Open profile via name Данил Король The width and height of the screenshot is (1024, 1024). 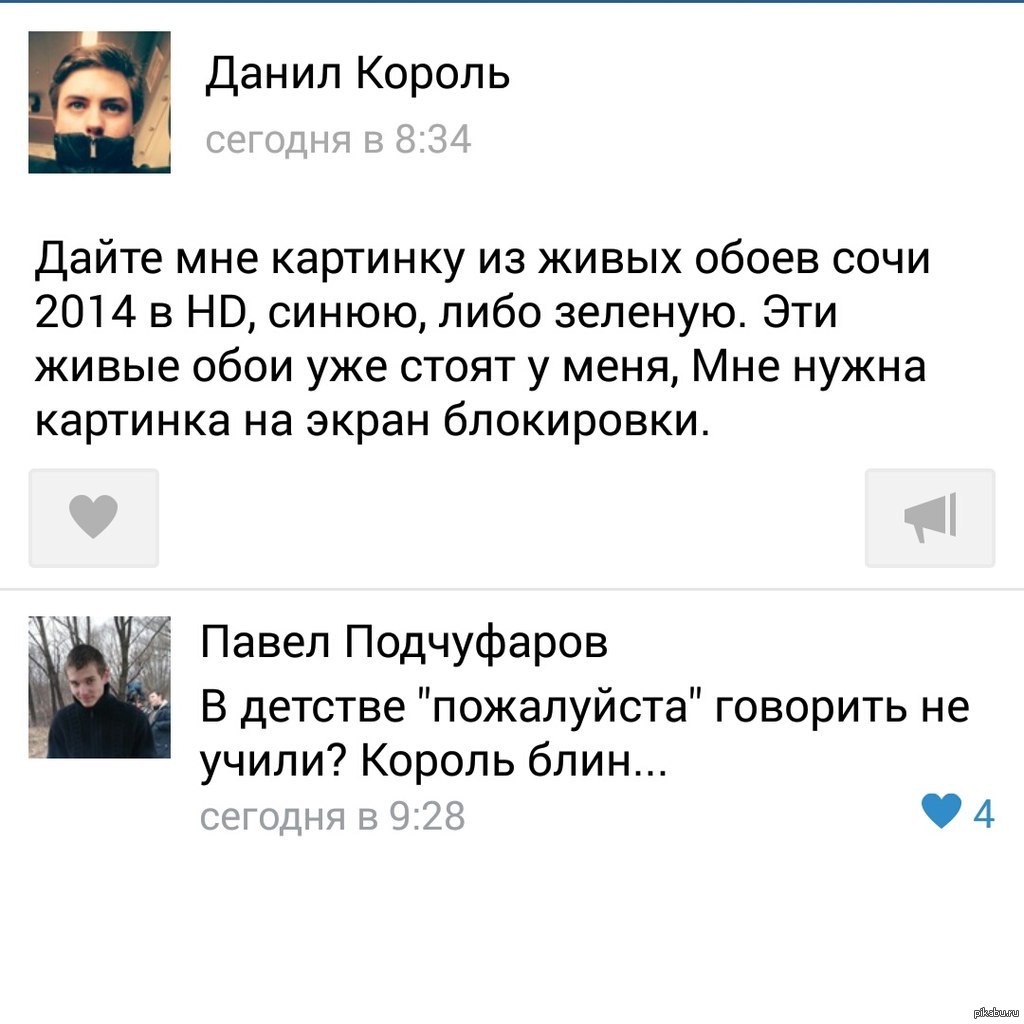click(x=357, y=75)
